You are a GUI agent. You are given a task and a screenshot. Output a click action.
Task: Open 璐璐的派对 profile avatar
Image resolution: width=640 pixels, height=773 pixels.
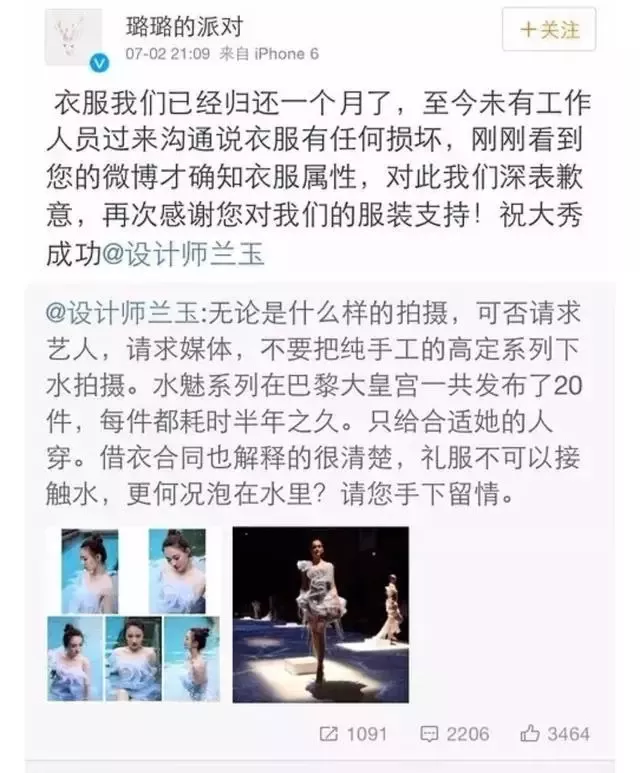click(73, 38)
